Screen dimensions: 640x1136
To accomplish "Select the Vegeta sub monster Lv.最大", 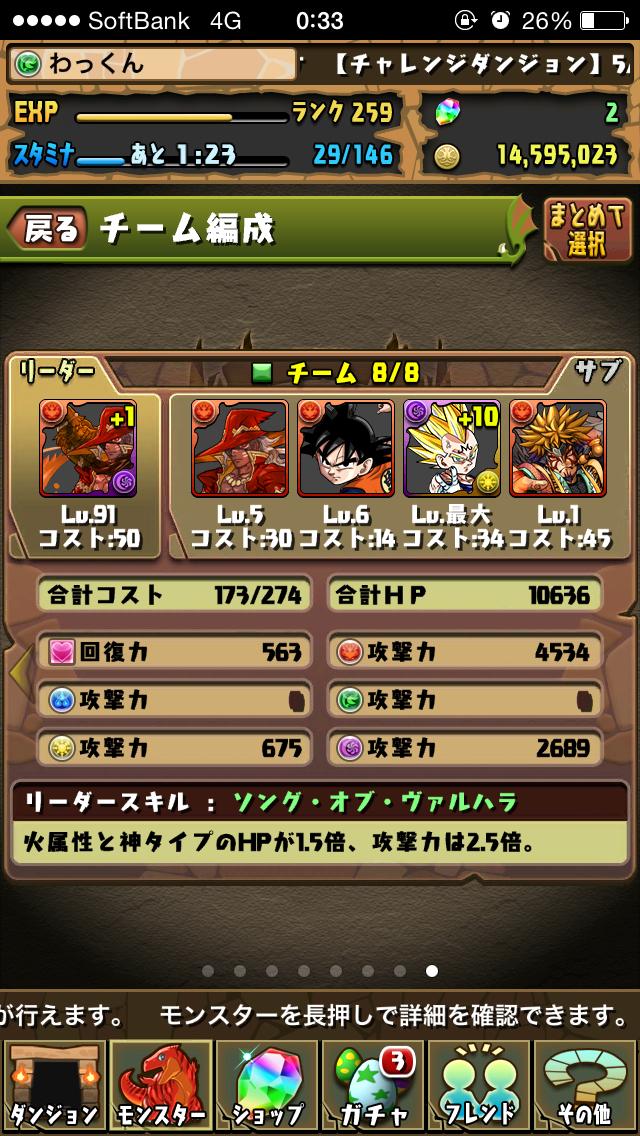I will coord(451,448).
